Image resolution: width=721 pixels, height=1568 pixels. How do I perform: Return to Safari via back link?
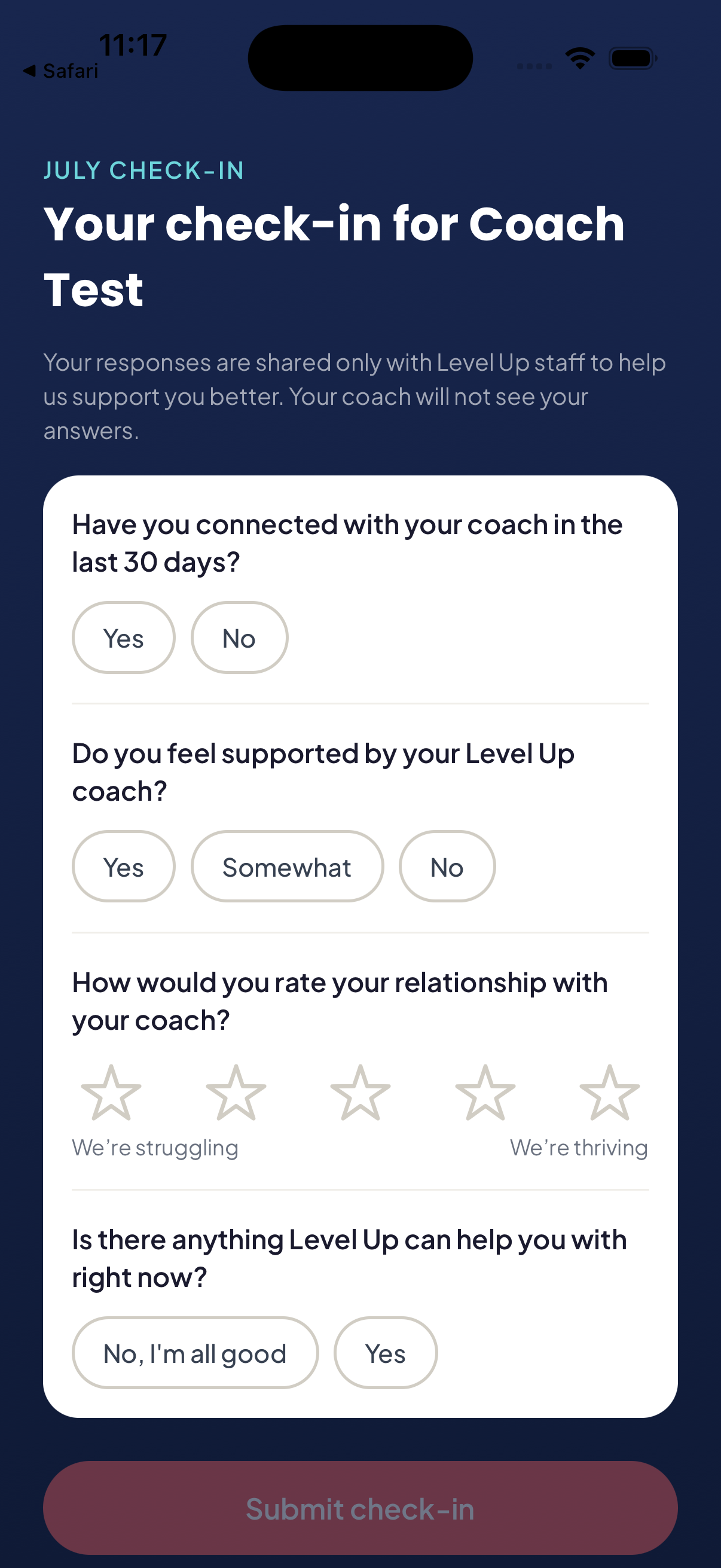[61, 71]
